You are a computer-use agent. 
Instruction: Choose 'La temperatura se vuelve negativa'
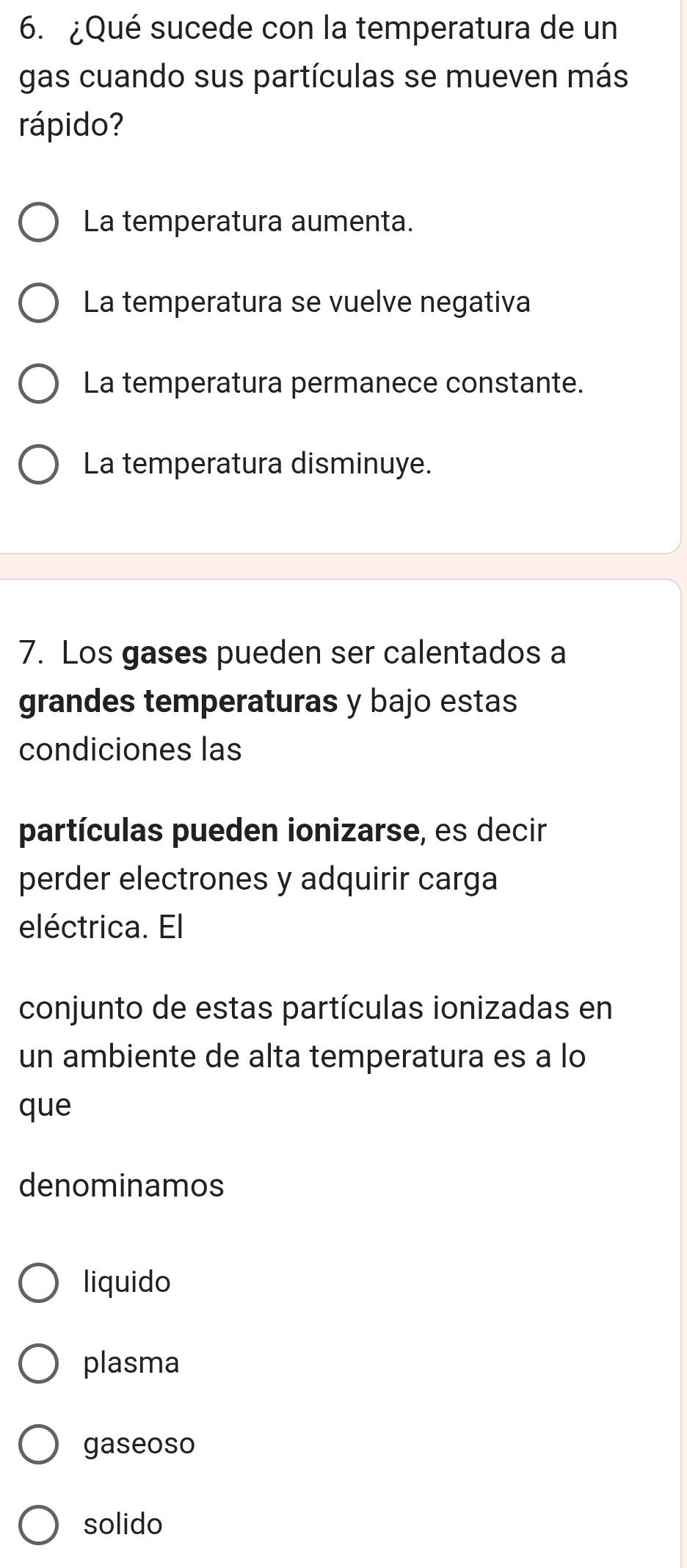[x=38, y=303]
